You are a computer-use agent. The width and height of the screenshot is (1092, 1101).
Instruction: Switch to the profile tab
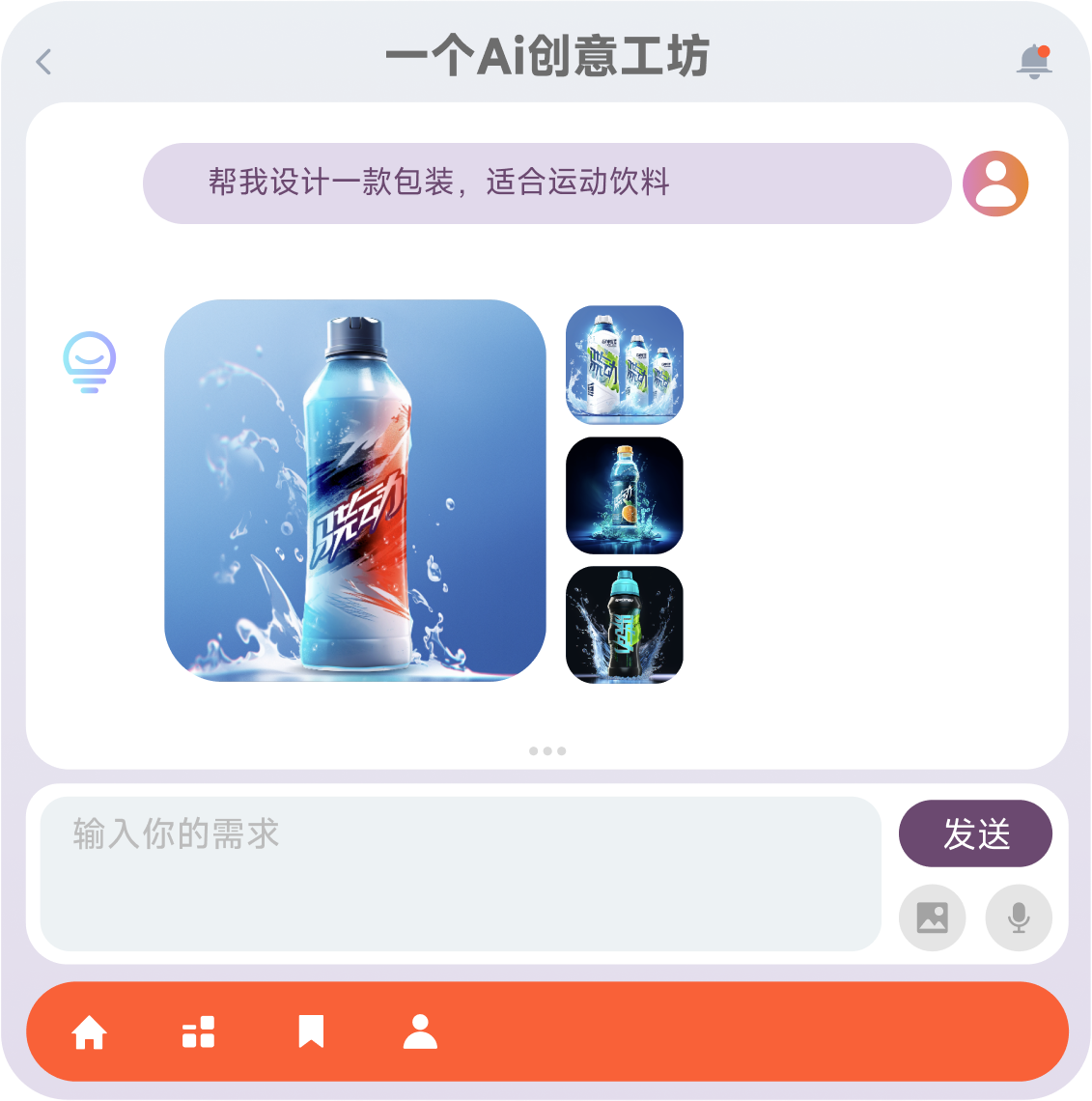420,1031
